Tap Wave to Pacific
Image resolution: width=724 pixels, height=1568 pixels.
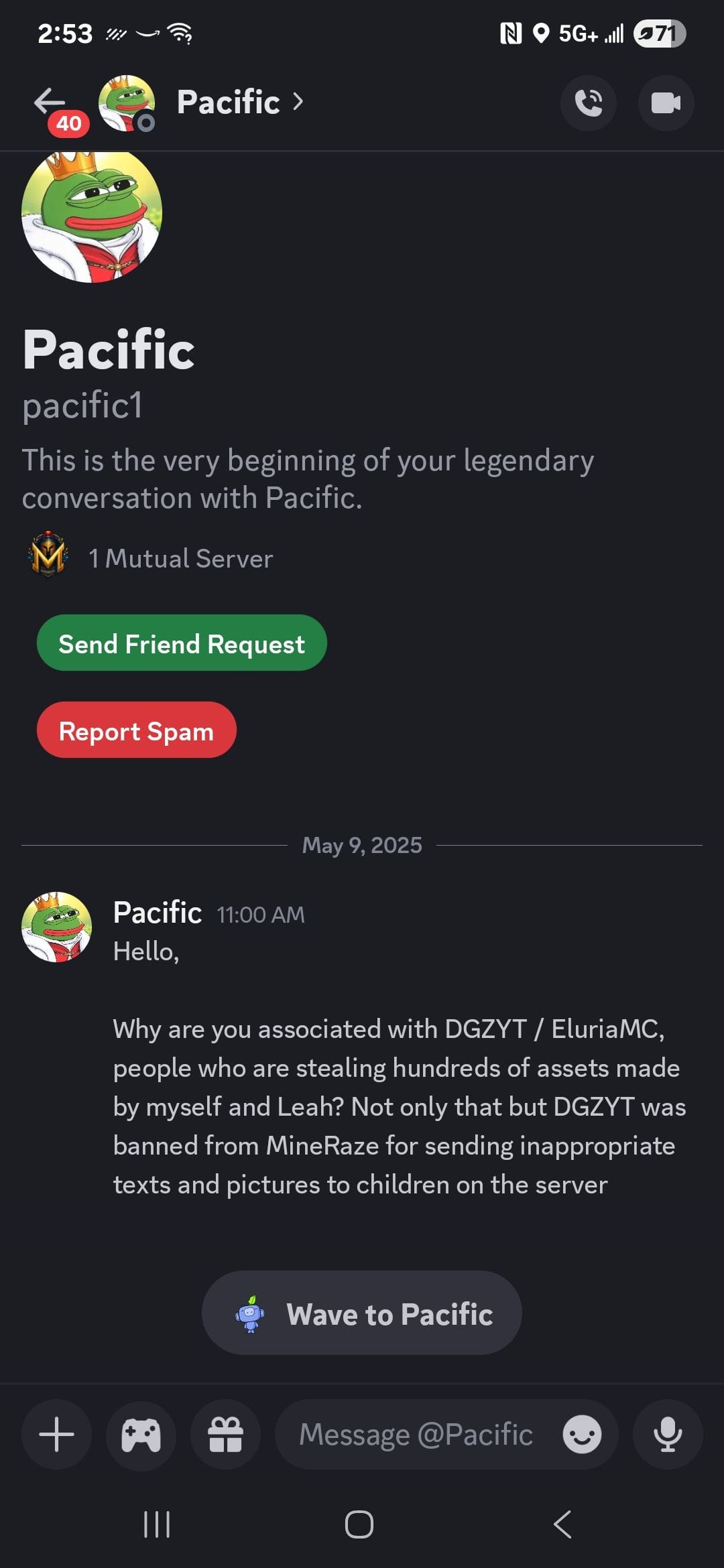tap(362, 1313)
